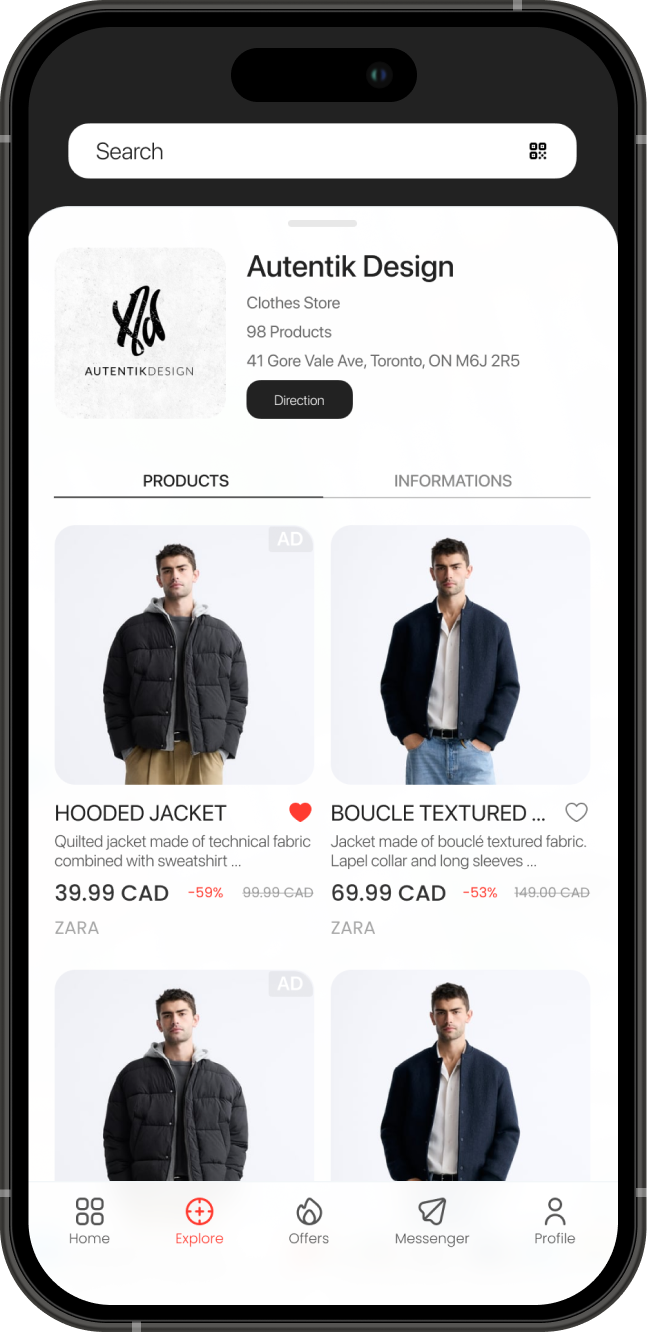Go to the Profile tab
This screenshot has width=647, height=1332.
(554, 1221)
